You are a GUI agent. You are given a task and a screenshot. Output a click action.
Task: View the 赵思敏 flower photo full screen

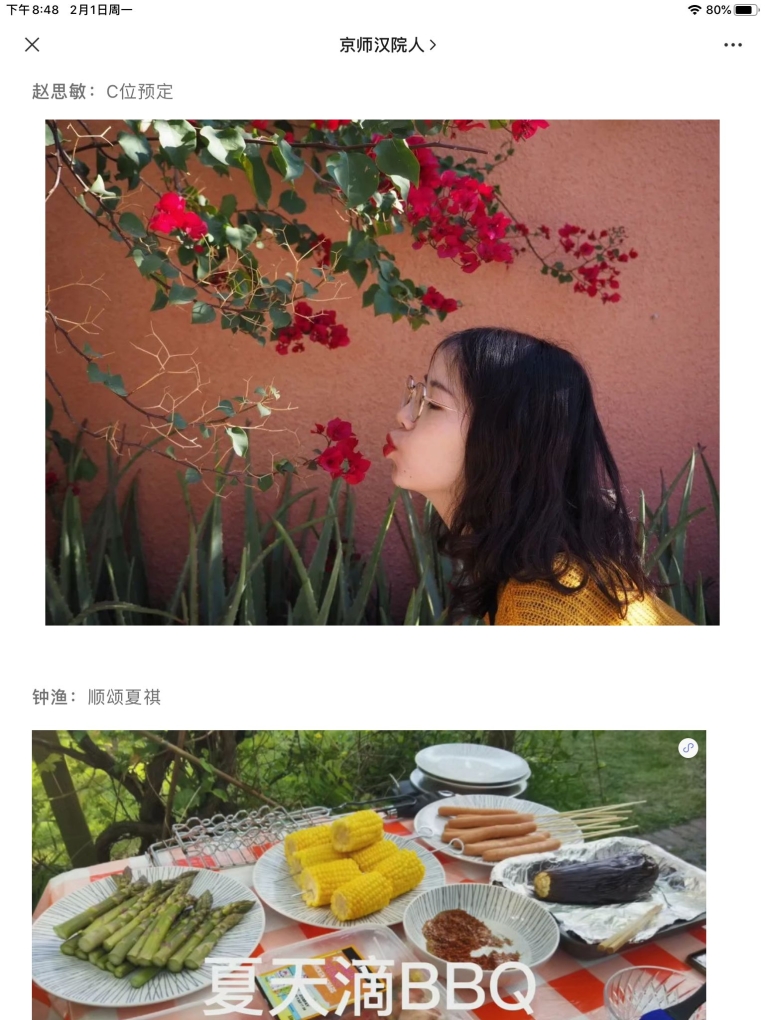pos(382,372)
